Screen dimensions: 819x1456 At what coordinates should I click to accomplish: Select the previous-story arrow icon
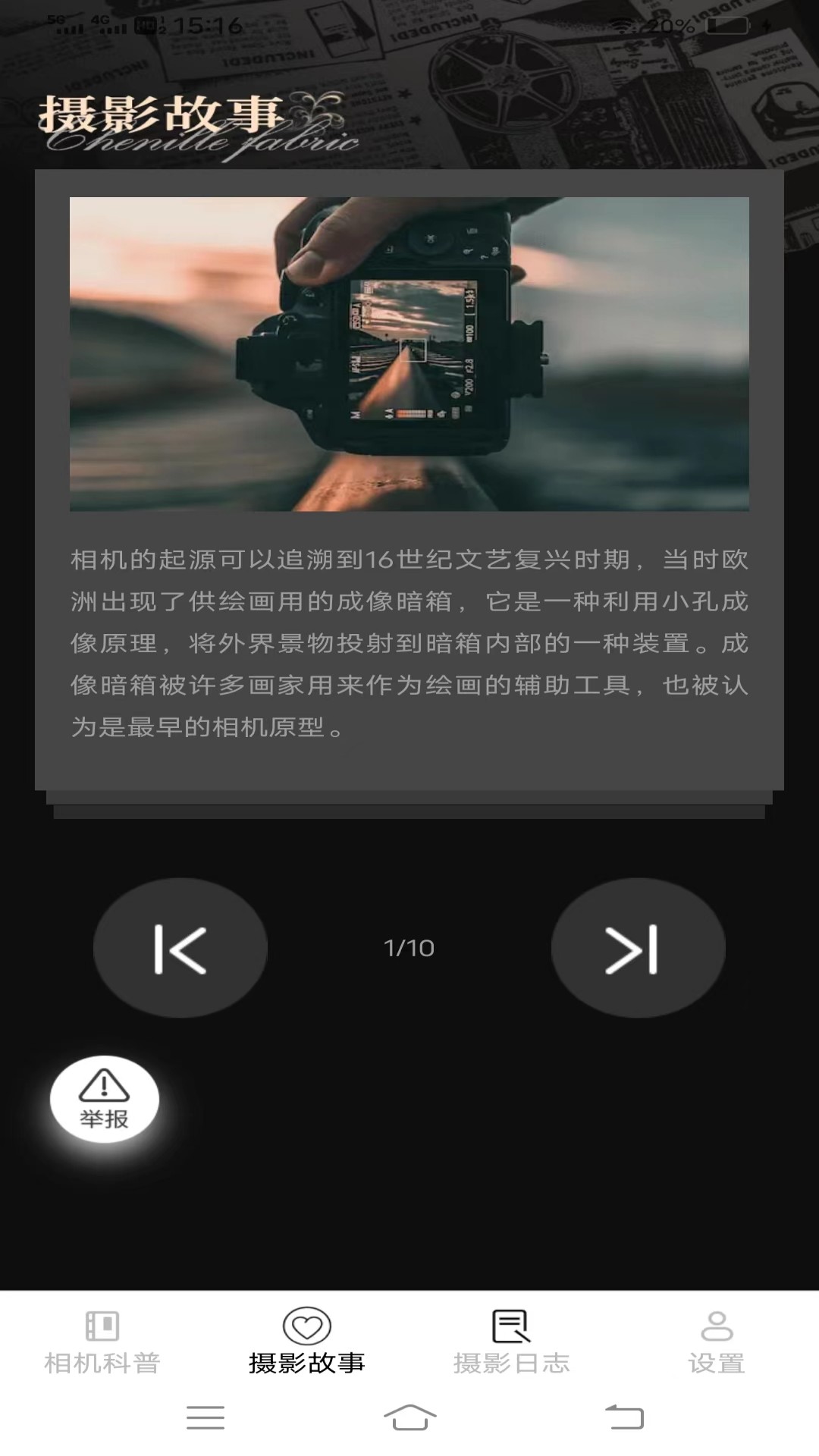coord(180,948)
